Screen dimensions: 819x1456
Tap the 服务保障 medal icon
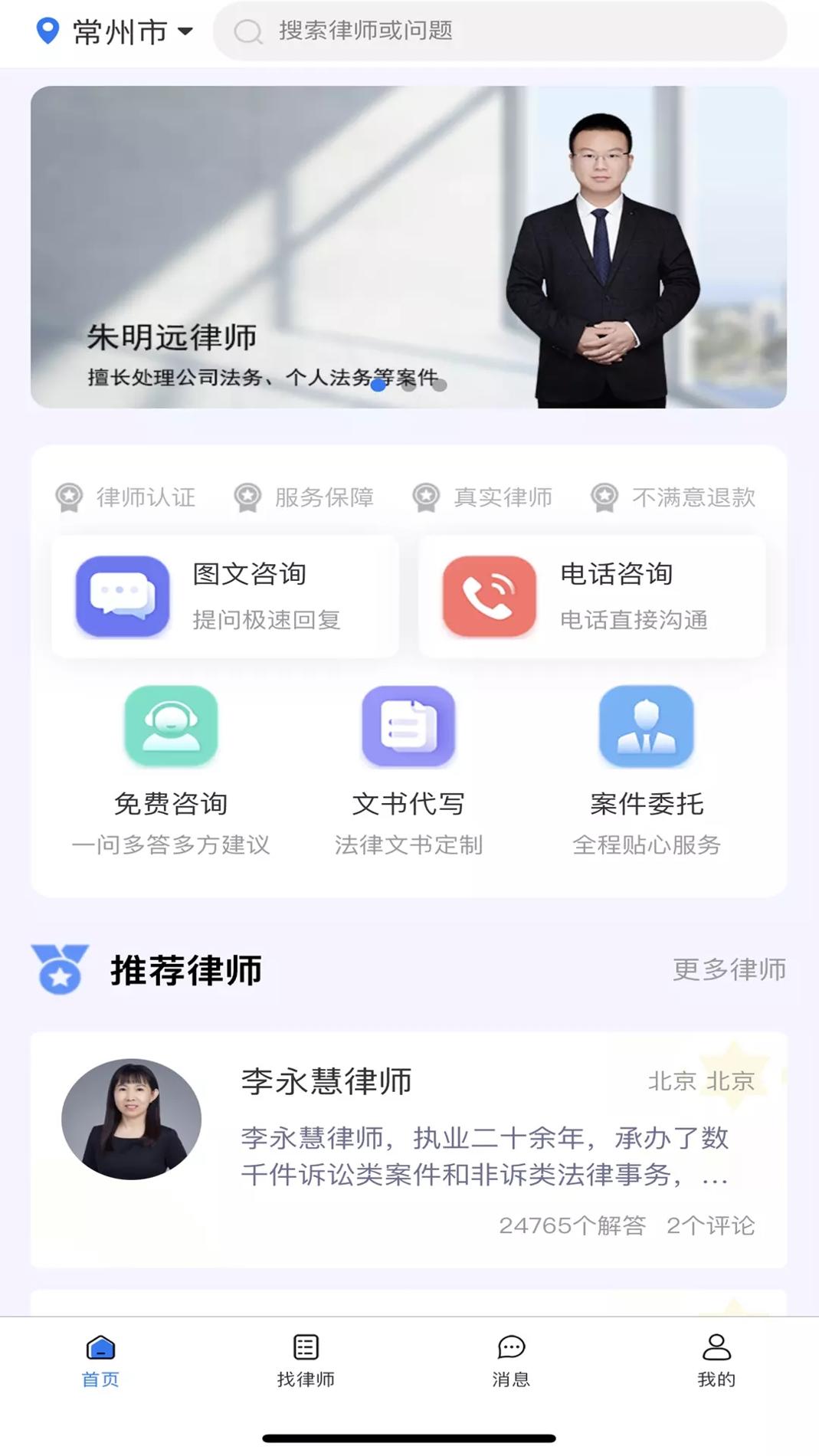248,497
